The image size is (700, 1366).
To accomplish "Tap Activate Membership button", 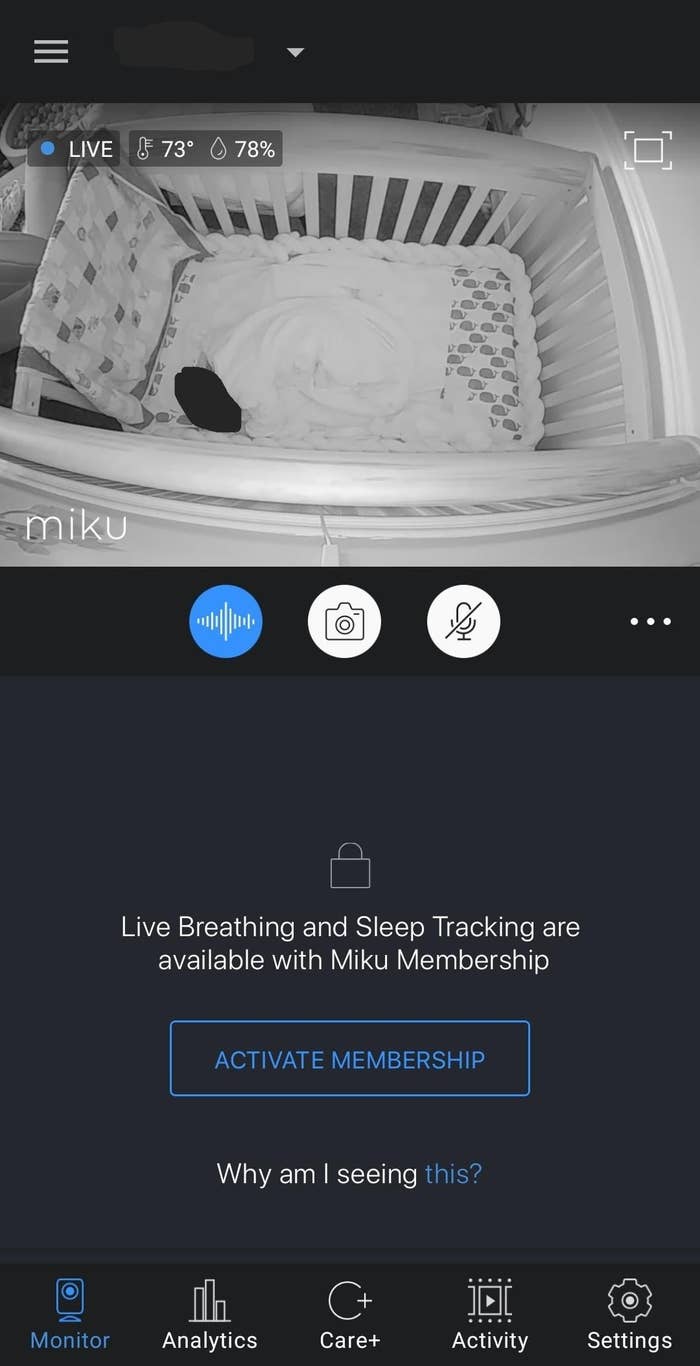I will [x=350, y=1059].
